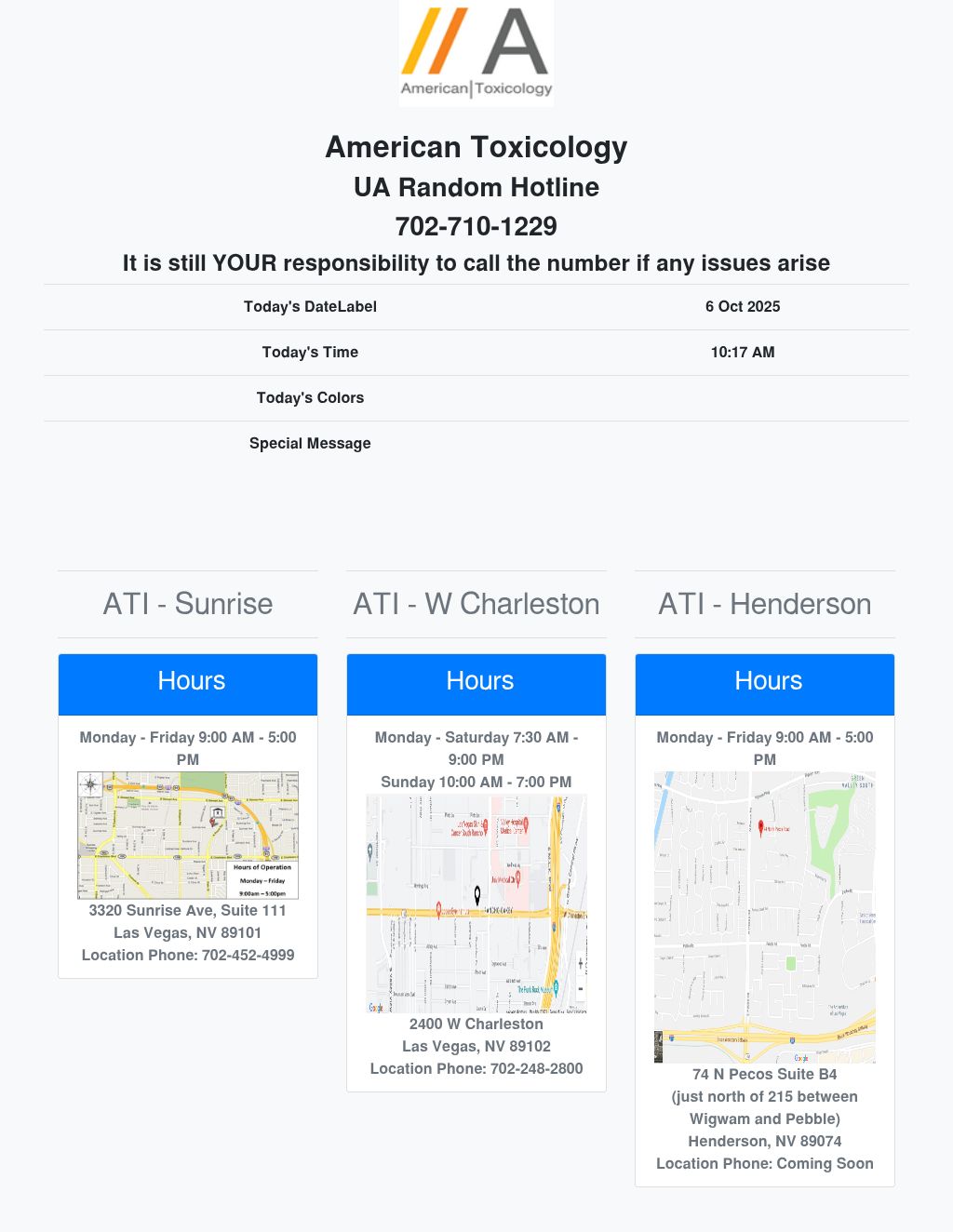The height and width of the screenshot is (1232, 953).
Task: Open the ATI Sunrise location map
Action: coord(188,835)
